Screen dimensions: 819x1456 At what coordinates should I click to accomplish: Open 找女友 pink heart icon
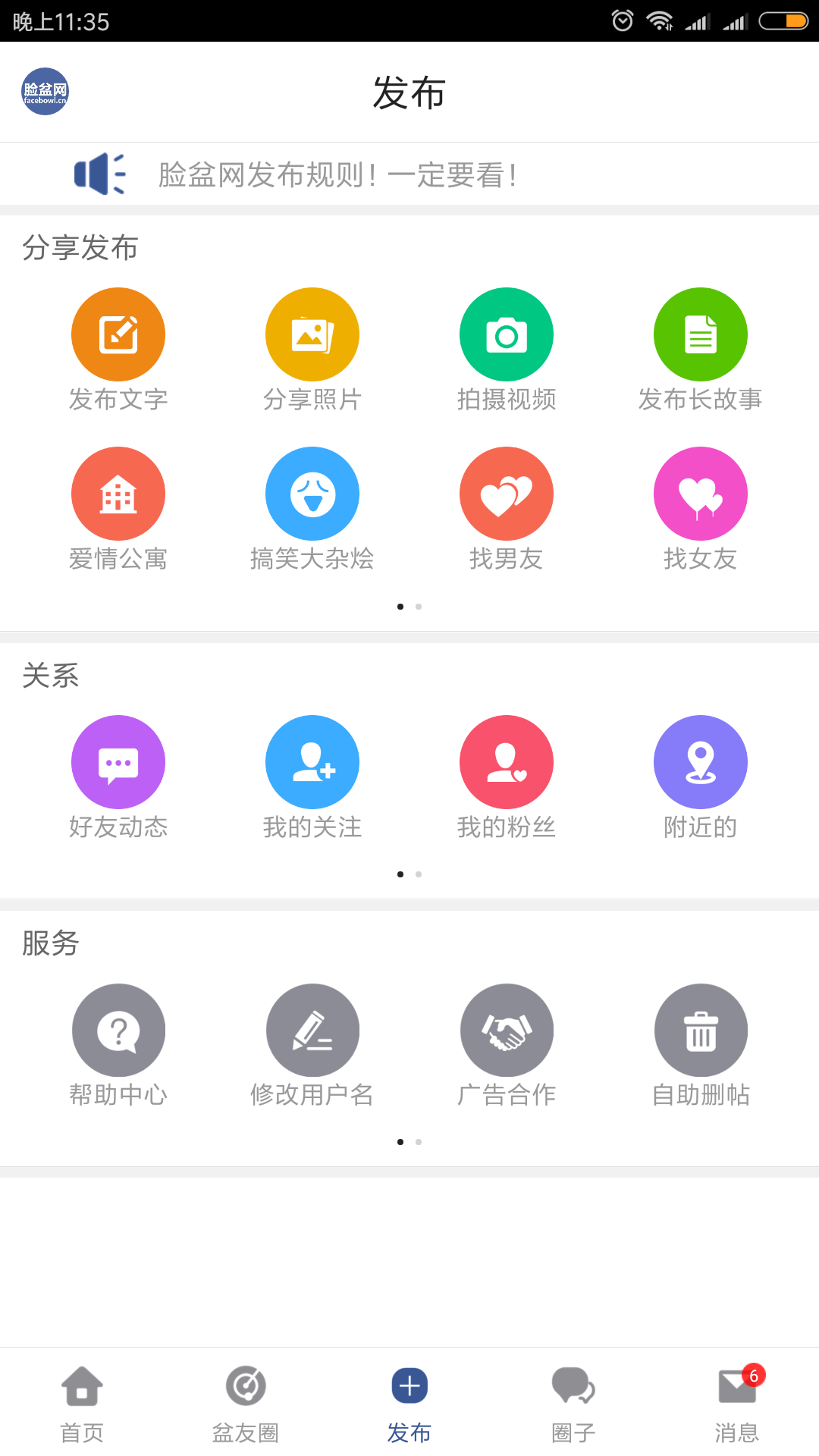[x=700, y=493]
